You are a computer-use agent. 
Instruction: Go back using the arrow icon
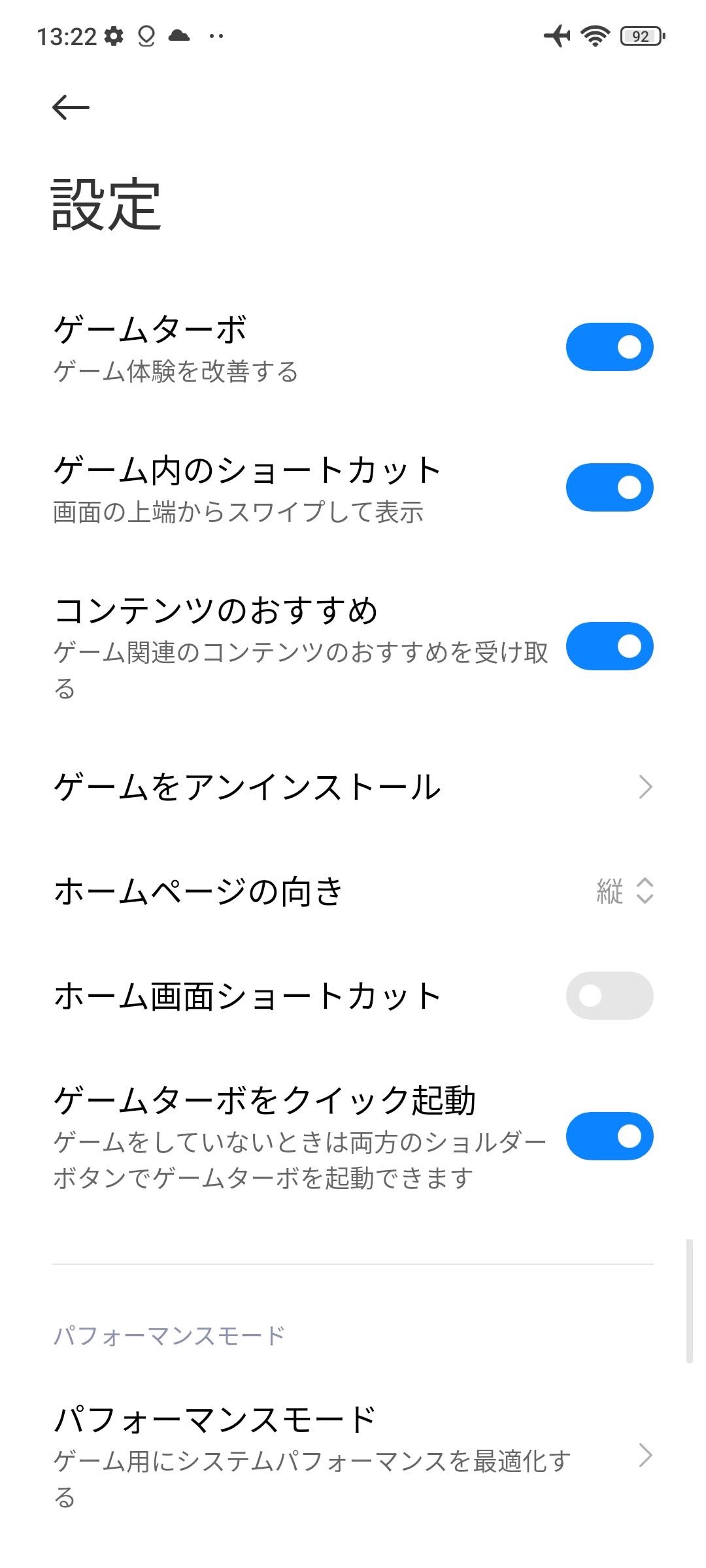pyautogui.click(x=71, y=107)
